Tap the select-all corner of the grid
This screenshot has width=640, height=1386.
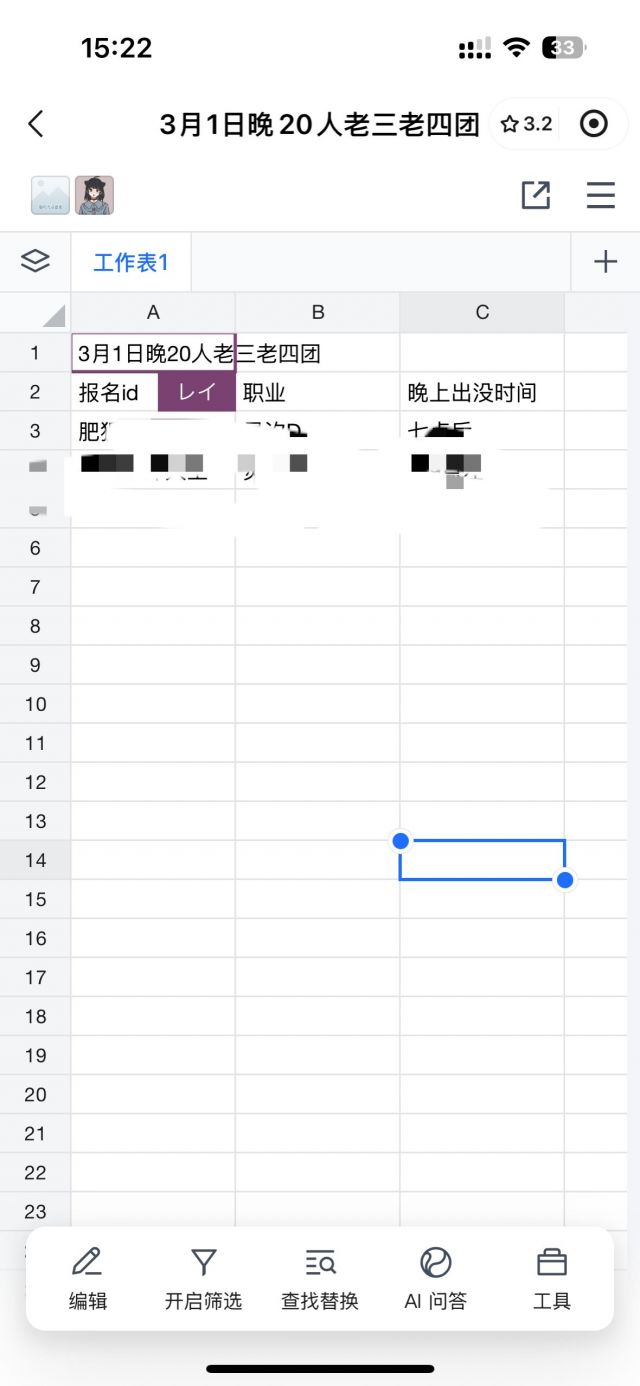coord(35,313)
